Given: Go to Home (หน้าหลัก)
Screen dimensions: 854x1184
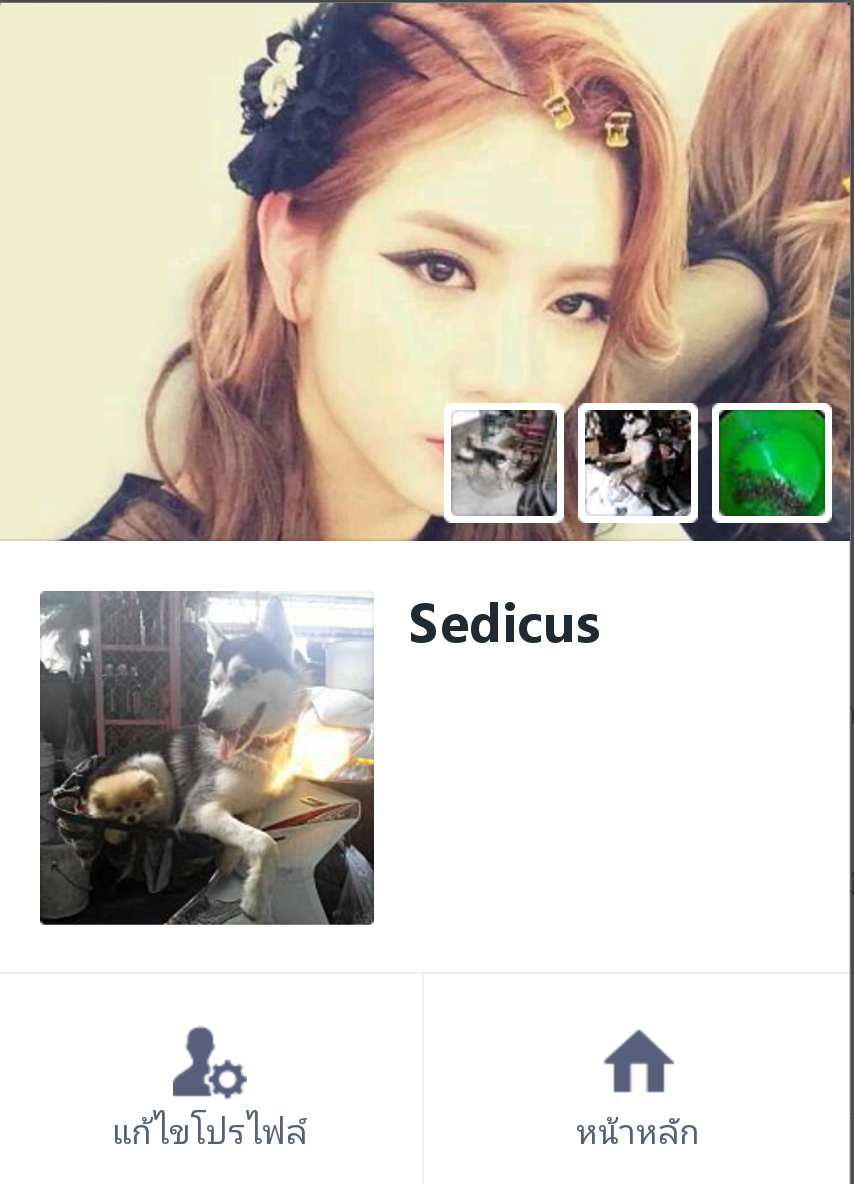Looking at the screenshot, I should click(637, 1086).
